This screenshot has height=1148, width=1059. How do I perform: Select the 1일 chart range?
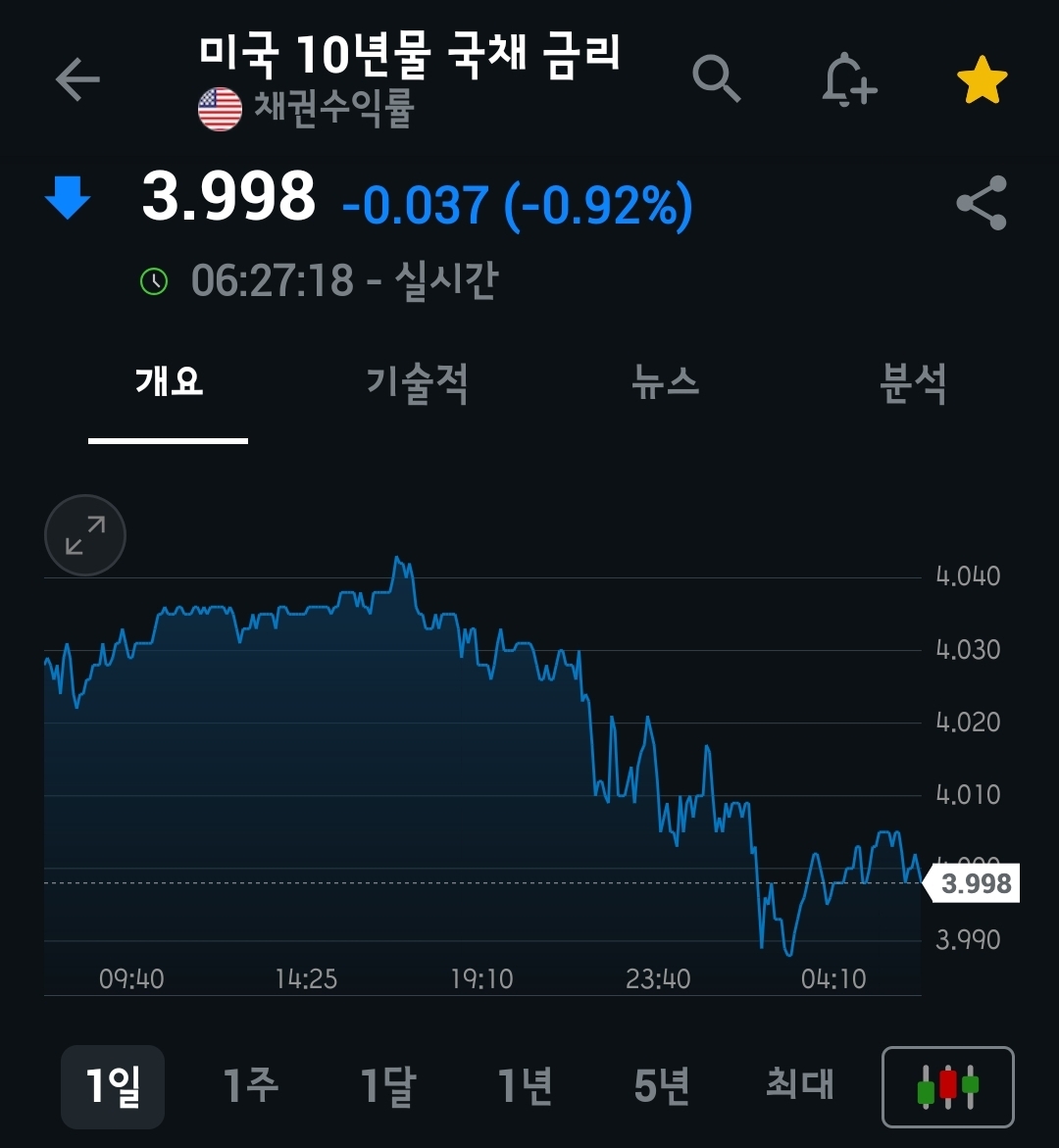click(113, 1086)
